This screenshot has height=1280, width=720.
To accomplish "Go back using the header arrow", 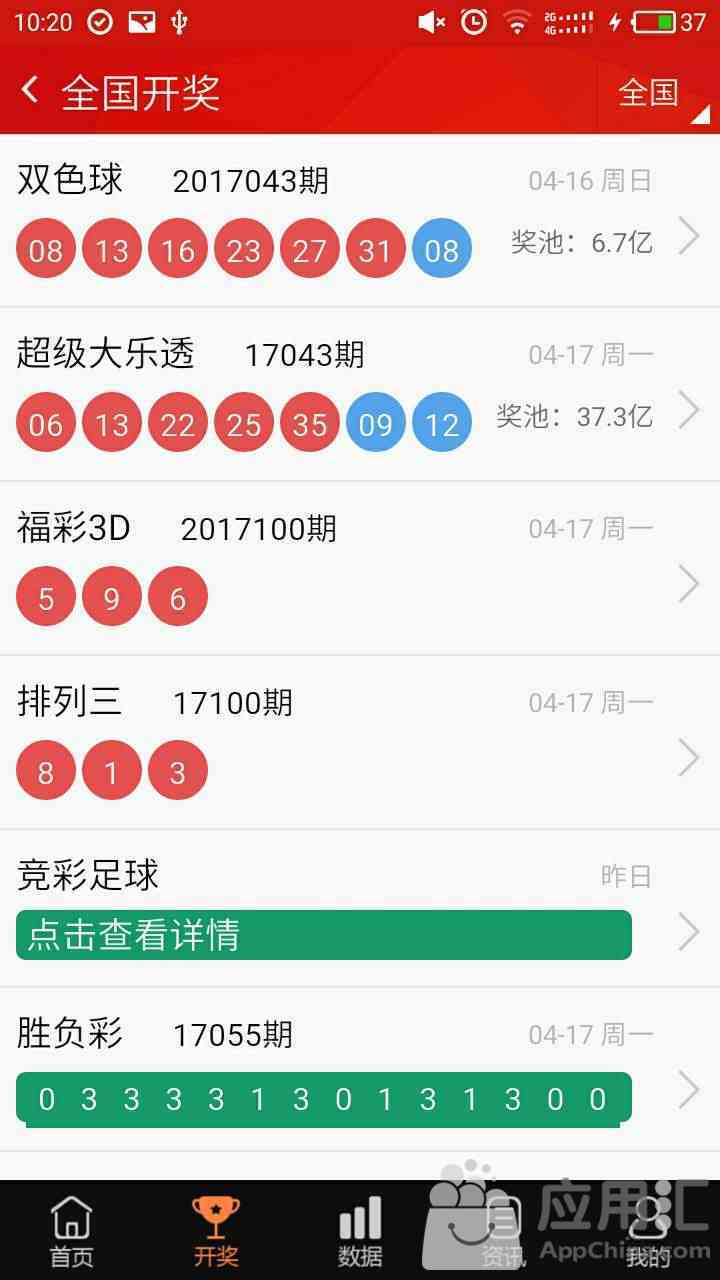I will click(x=30, y=91).
